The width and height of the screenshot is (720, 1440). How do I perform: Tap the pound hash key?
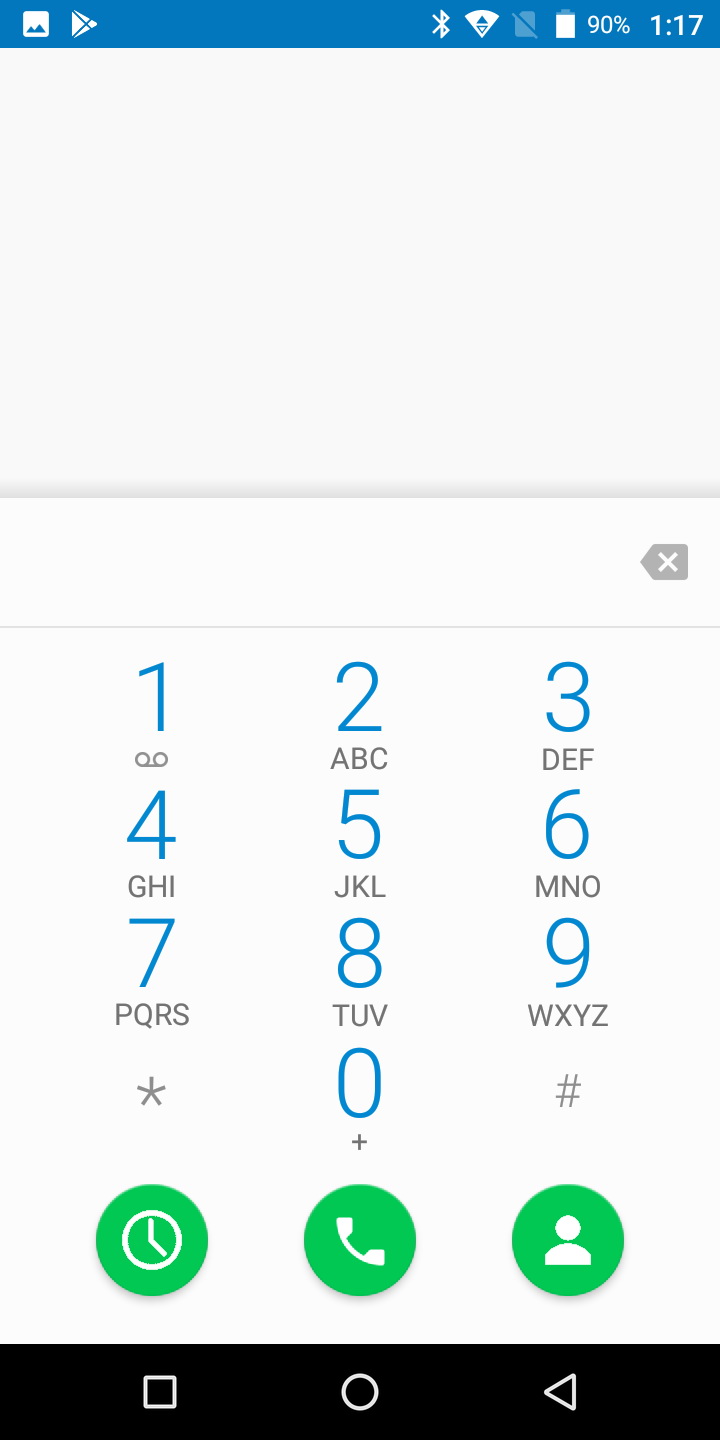[567, 1091]
